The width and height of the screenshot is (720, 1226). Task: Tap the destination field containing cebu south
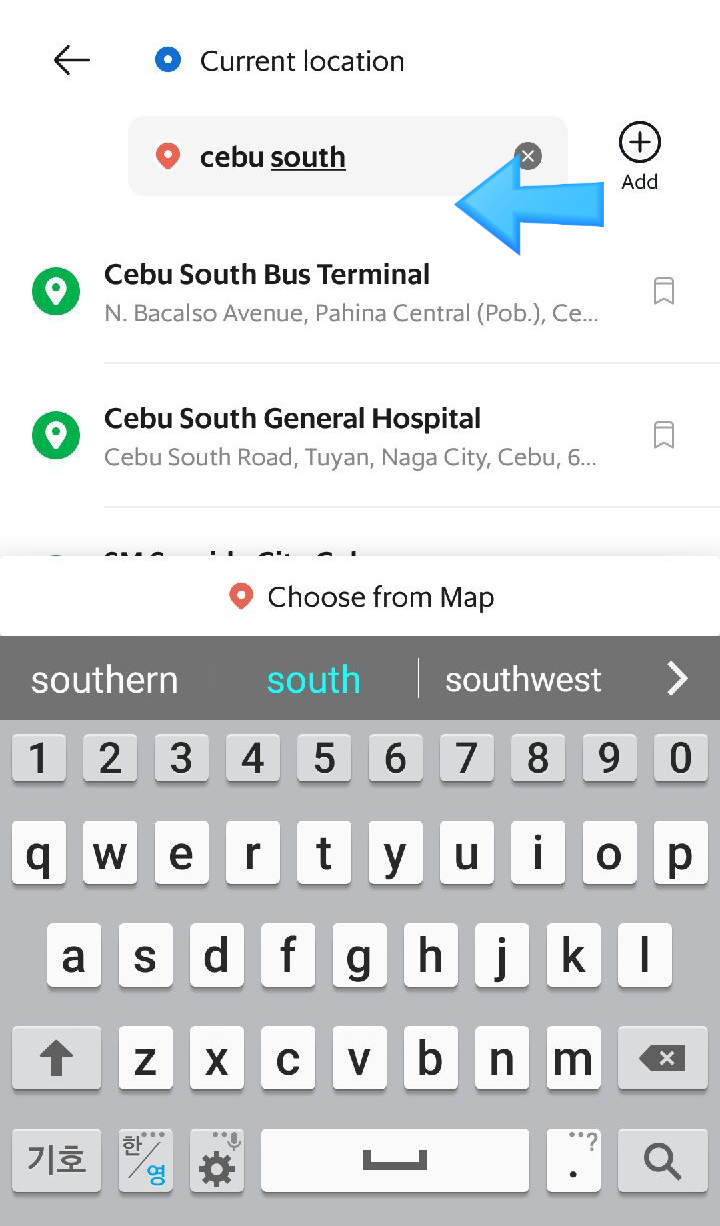coord(348,156)
